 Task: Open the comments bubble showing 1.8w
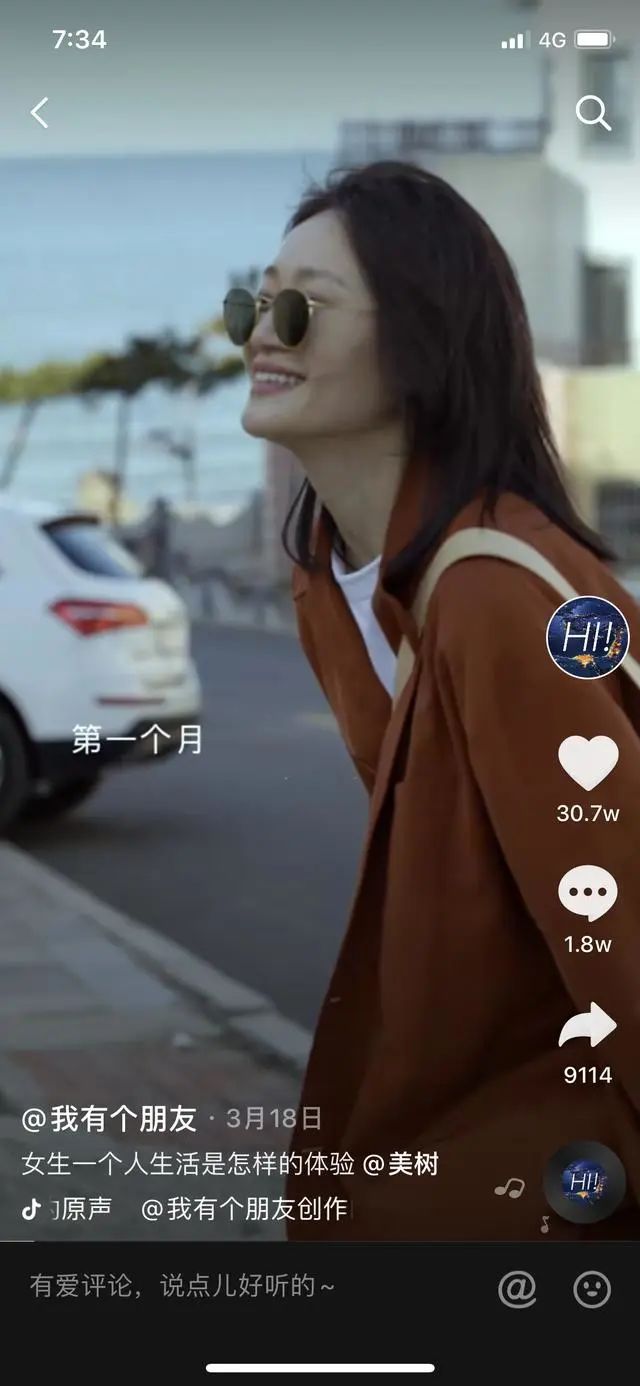(588, 893)
